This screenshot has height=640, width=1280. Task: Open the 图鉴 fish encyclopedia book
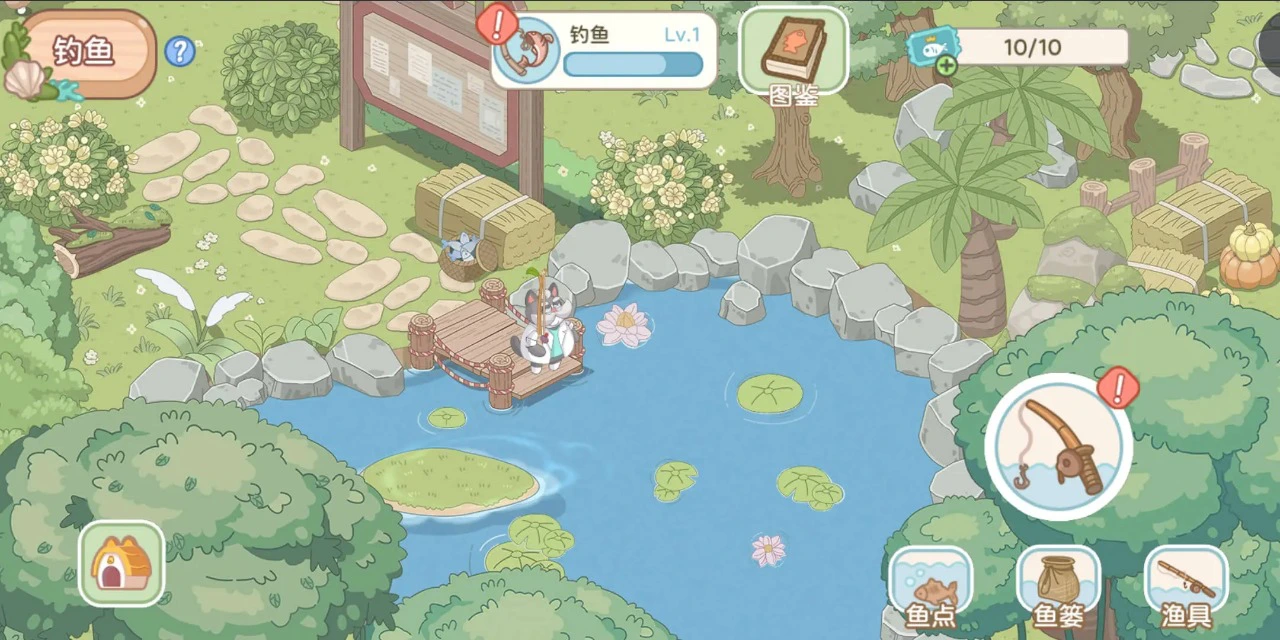793,51
